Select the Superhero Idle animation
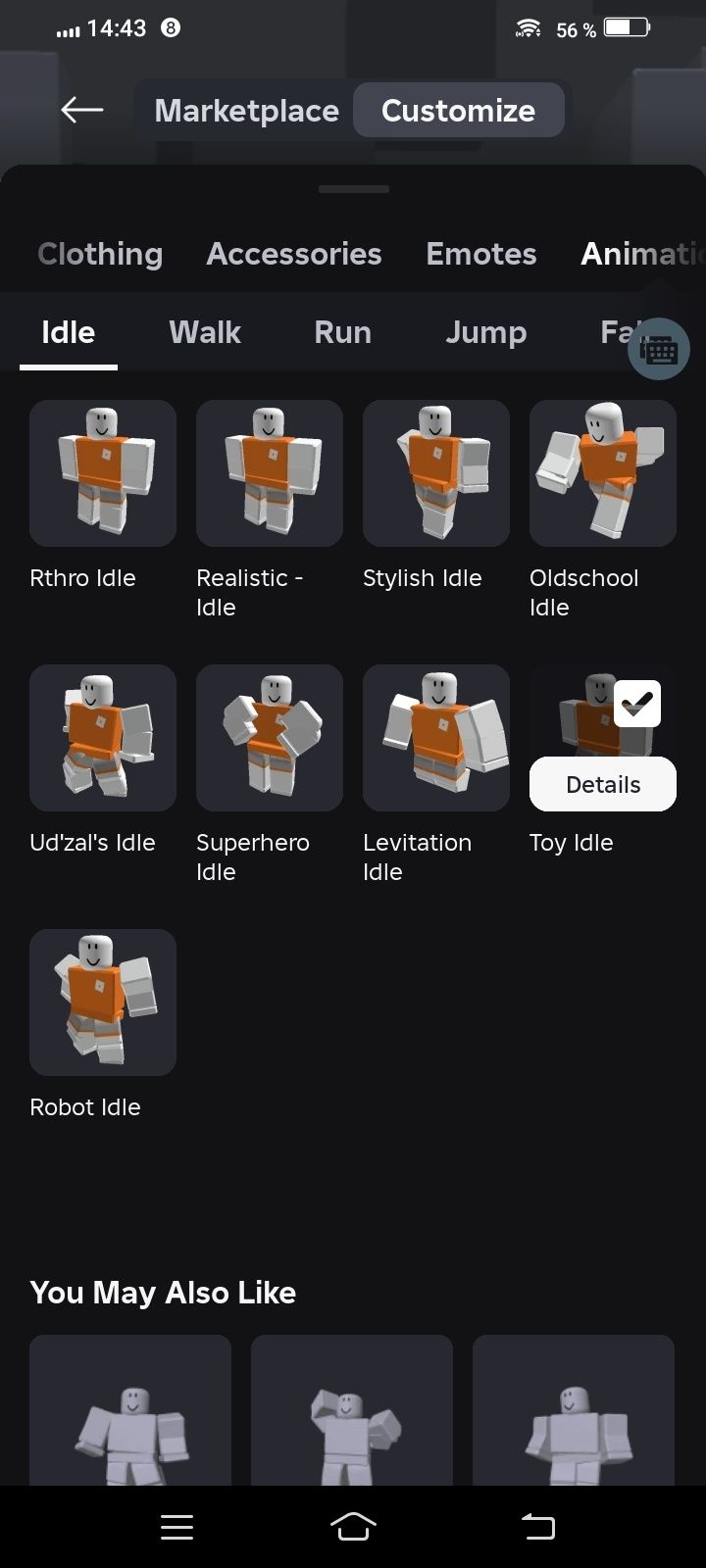706x1568 pixels. pyautogui.click(x=270, y=738)
